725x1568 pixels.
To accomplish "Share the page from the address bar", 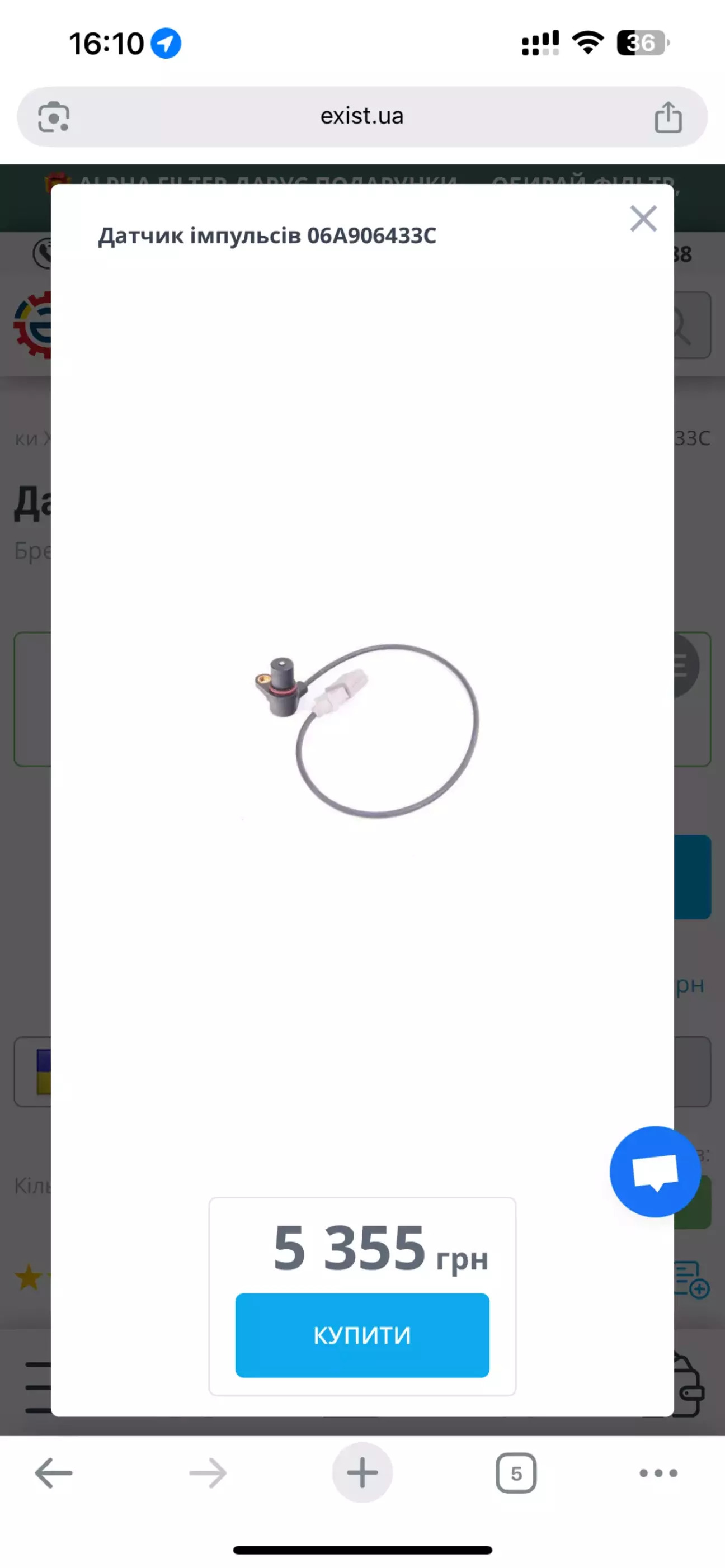I will coord(668,116).
